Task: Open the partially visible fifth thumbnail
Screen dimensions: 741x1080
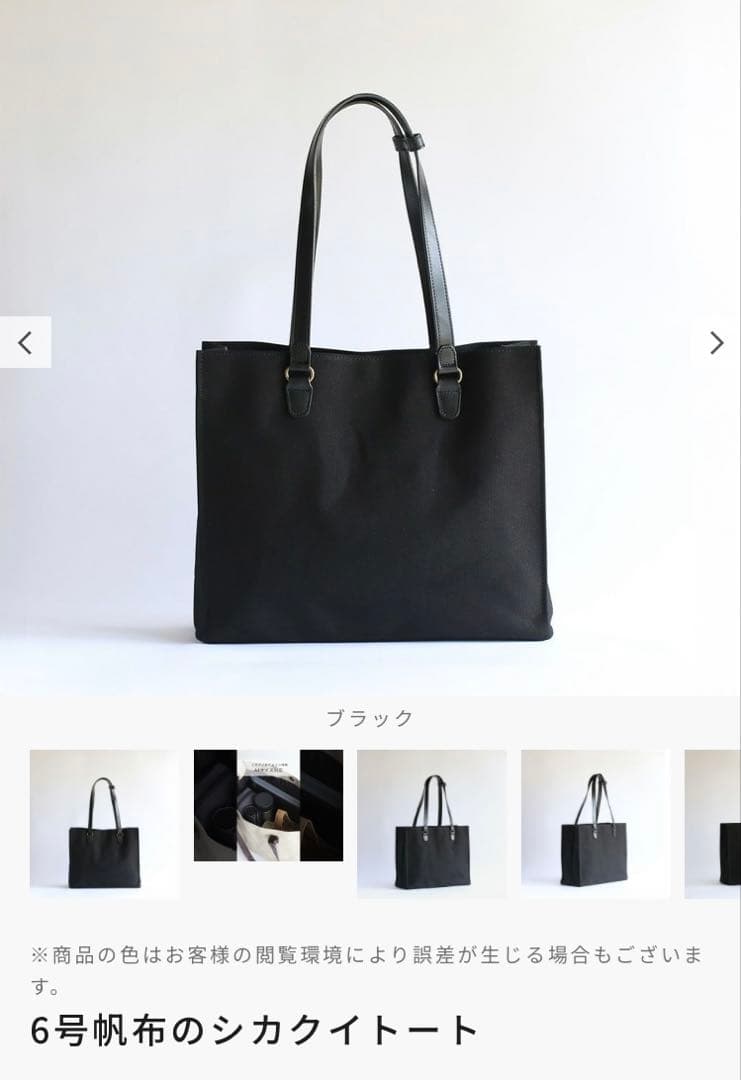Action: [x=715, y=824]
